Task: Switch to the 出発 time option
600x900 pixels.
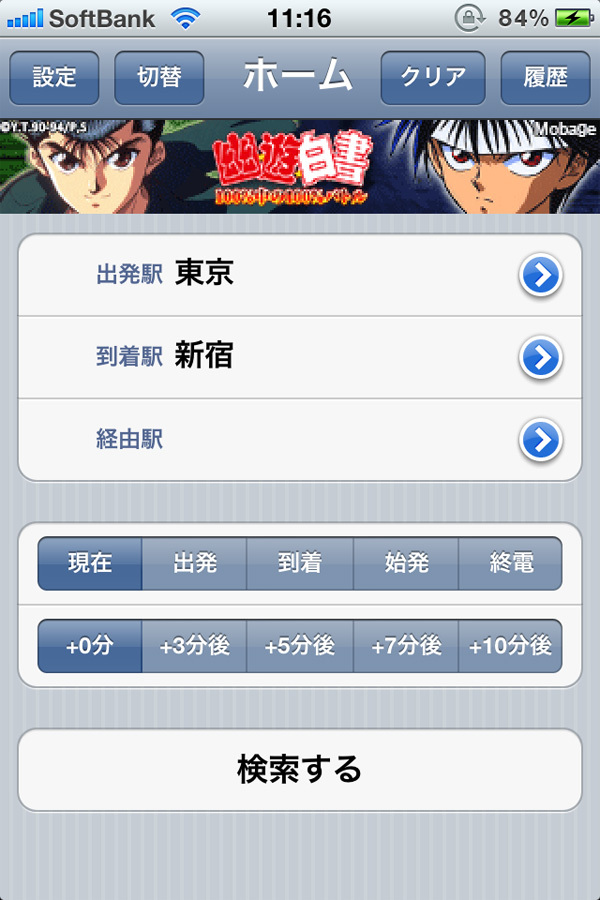Action: (195, 563)
